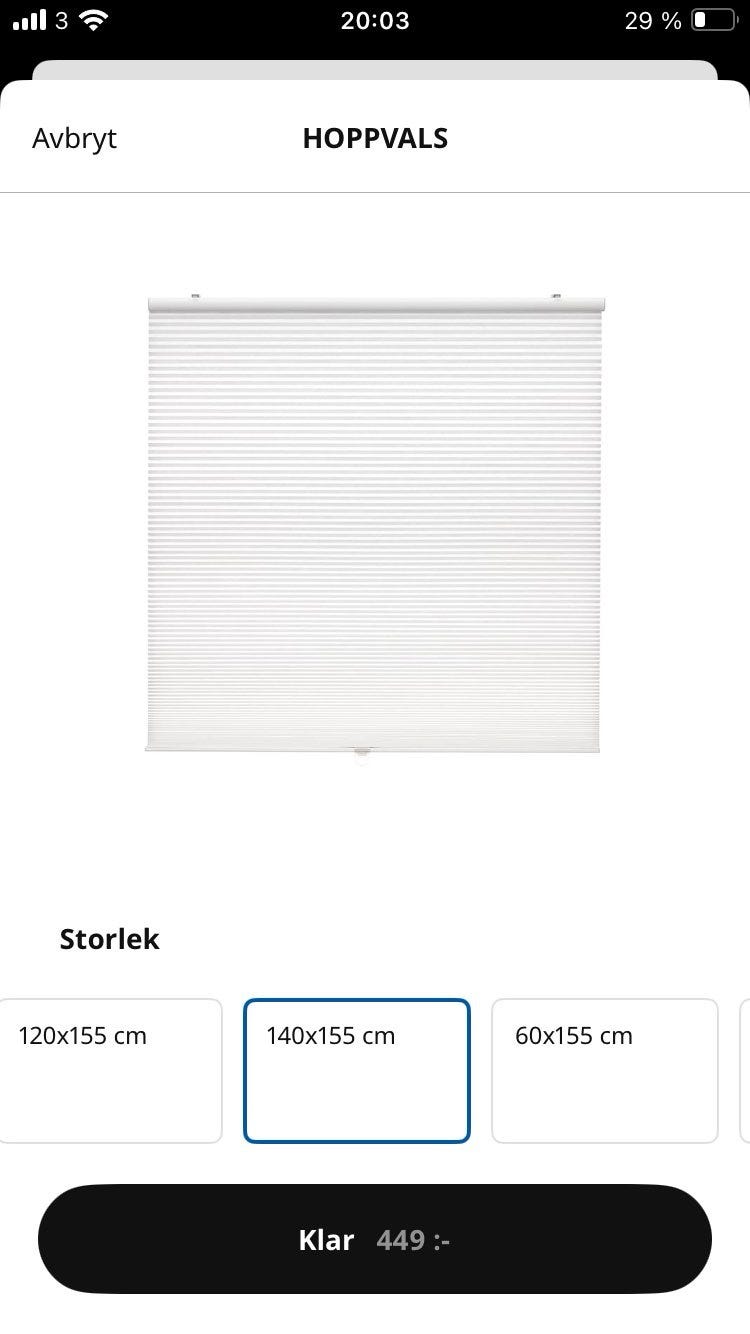Dismiss the sheet via the top drag handle

pyautogui.click(x=375, y=73)
